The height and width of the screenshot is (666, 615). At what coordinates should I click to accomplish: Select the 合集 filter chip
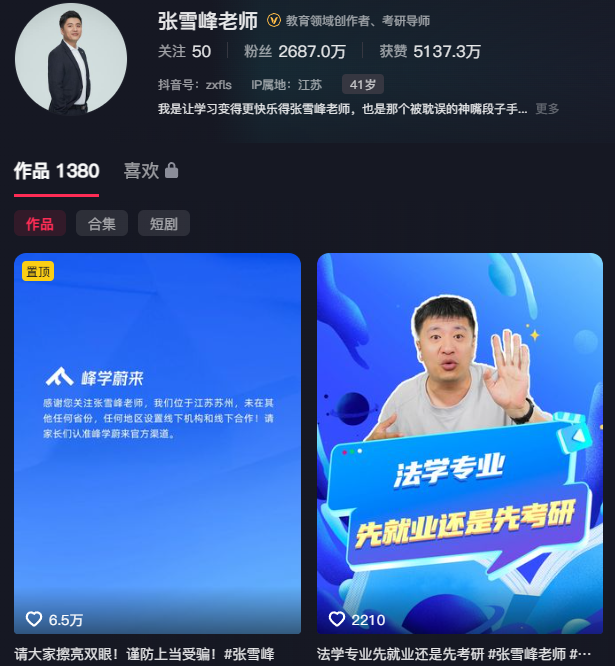pyautogui.click(x=101, y=224)
